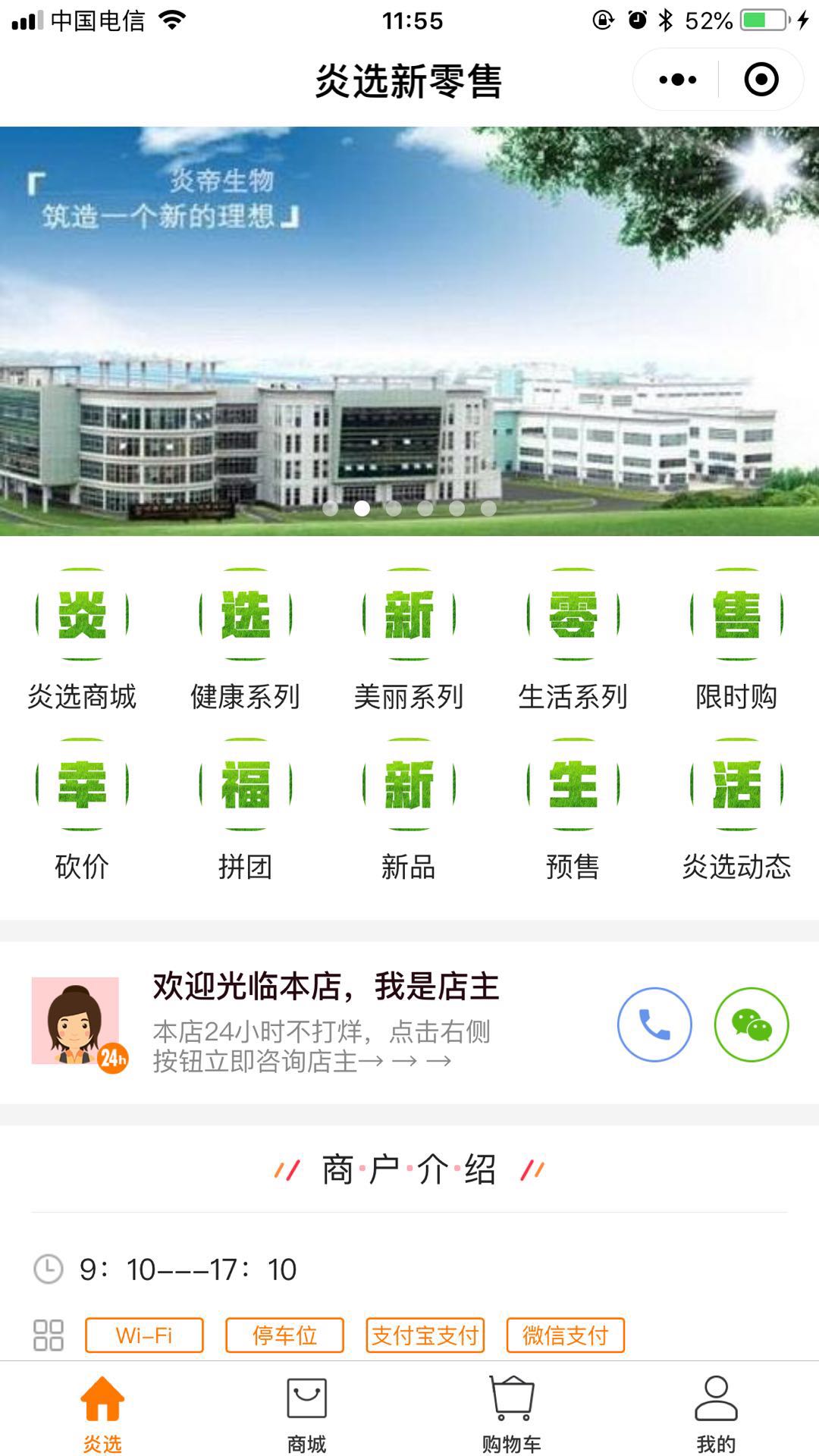Open 预售 pre-sale section
The image size is (819, 1456).
tap(573, 809)
